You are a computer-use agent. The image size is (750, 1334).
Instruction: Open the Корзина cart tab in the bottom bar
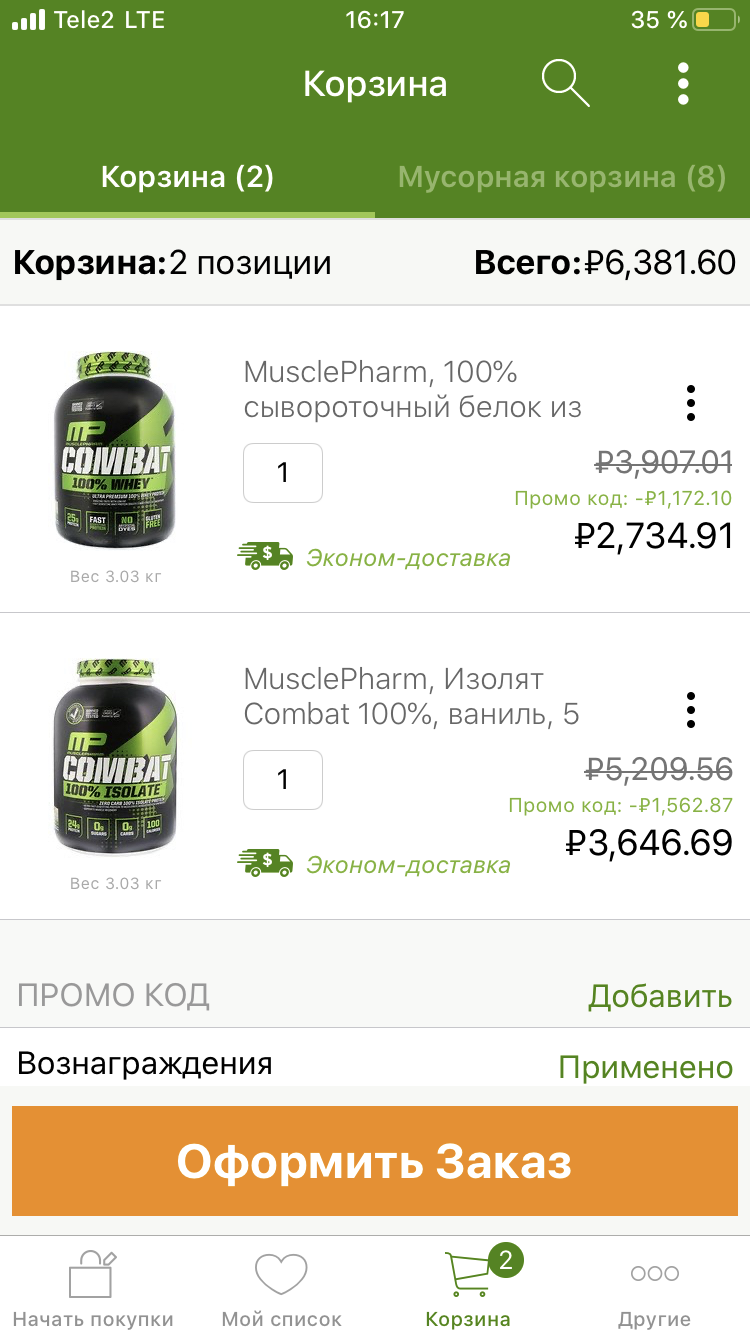tap(468, 1288)
